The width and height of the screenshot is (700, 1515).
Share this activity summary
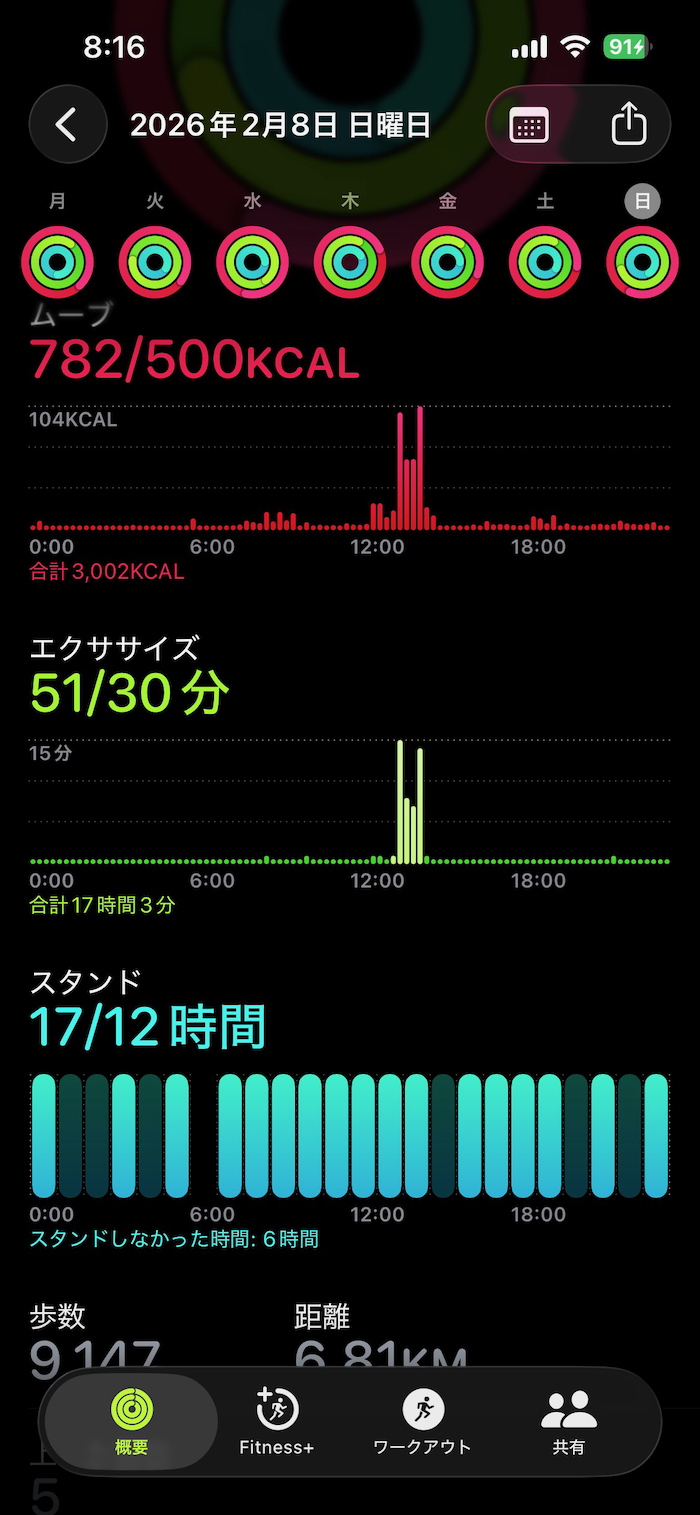pos(628,126)
